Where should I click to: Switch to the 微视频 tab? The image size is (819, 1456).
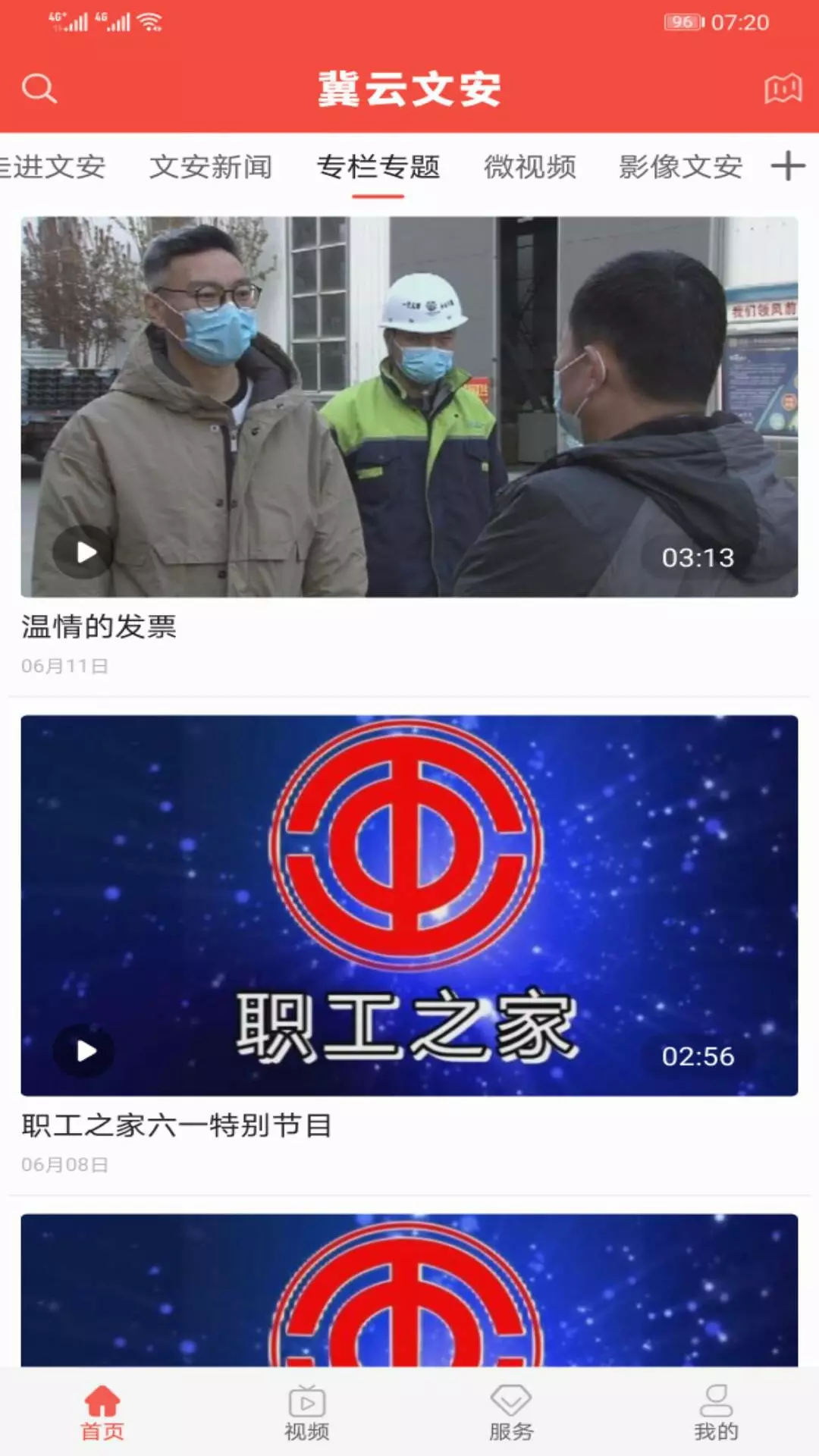(530, 167)
